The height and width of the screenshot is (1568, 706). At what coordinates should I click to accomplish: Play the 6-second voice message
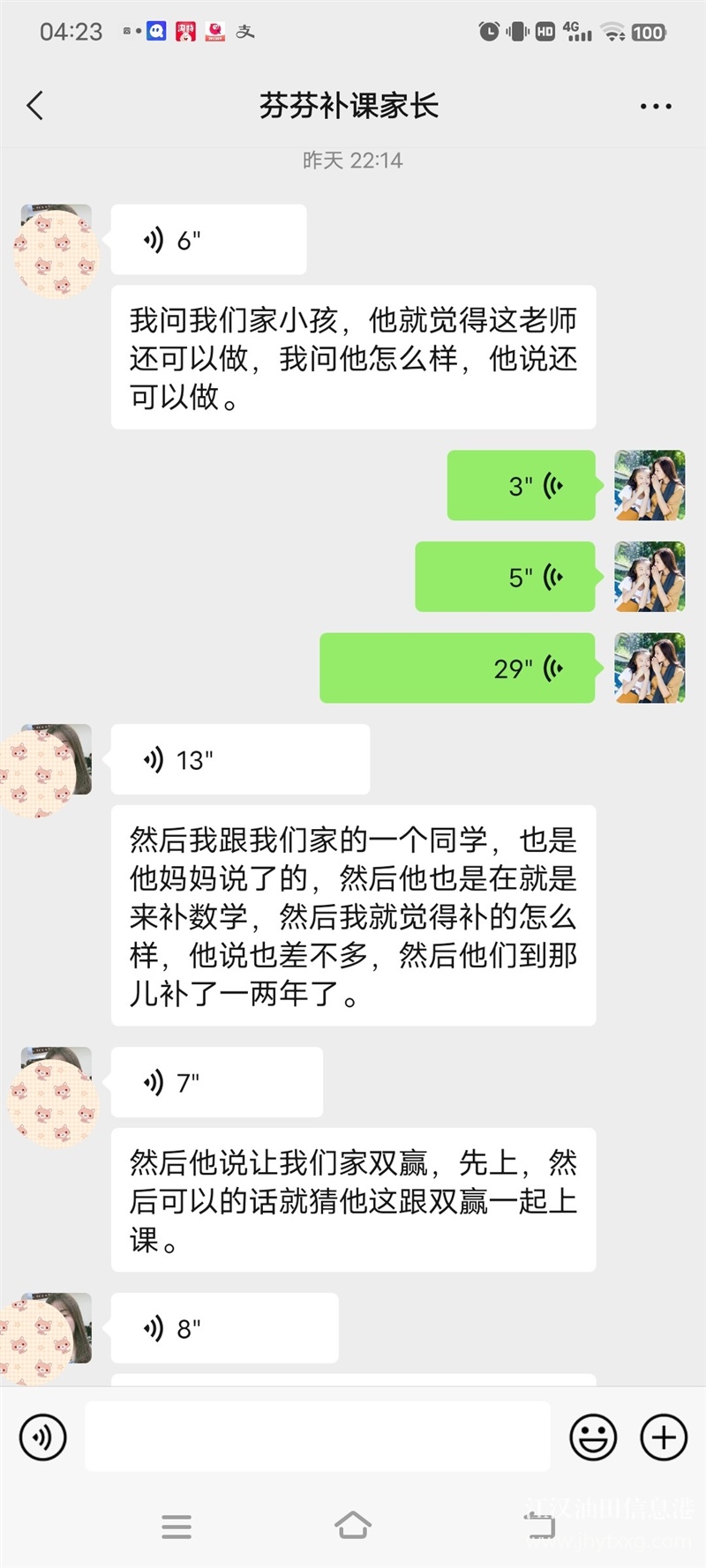click(x=208, y=240)
